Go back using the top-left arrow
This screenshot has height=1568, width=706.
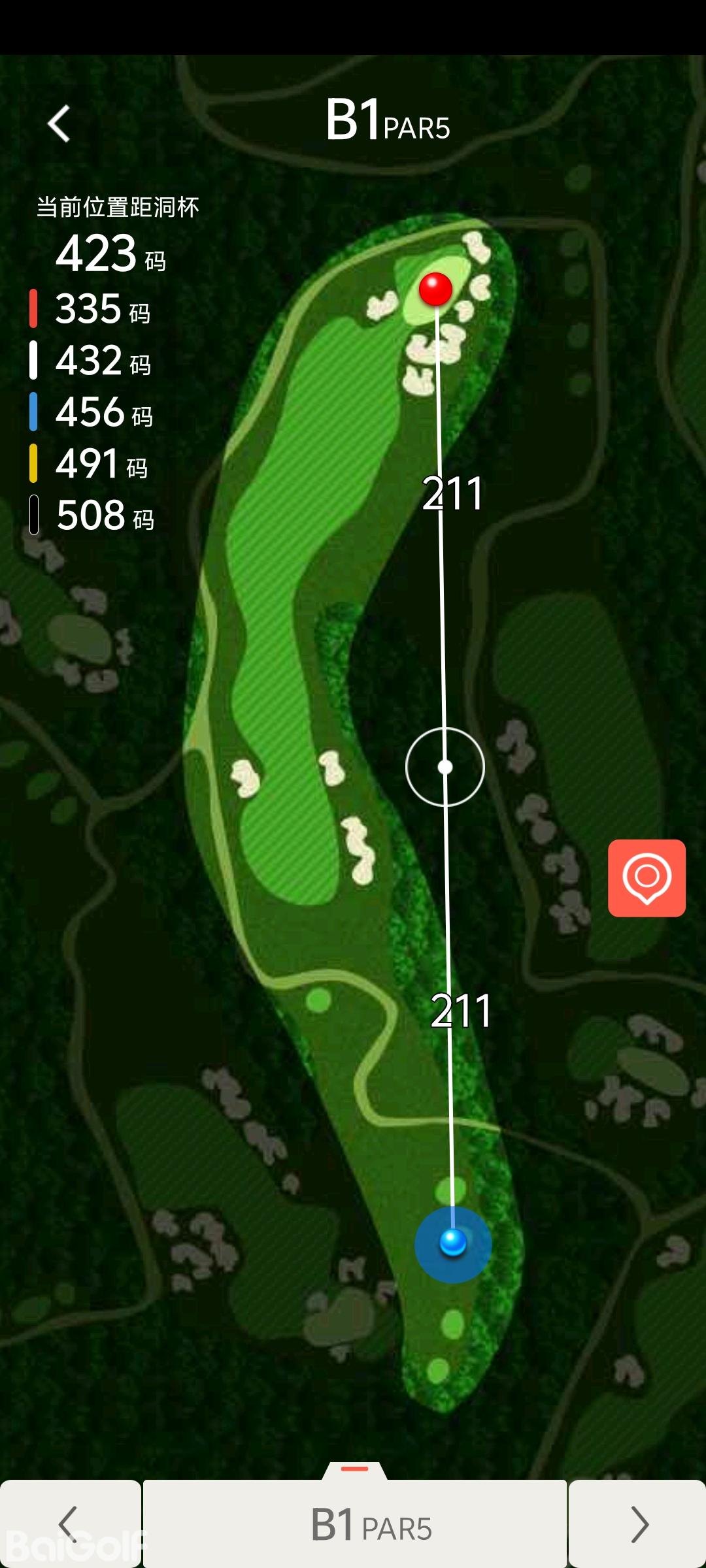coord(59,123)
